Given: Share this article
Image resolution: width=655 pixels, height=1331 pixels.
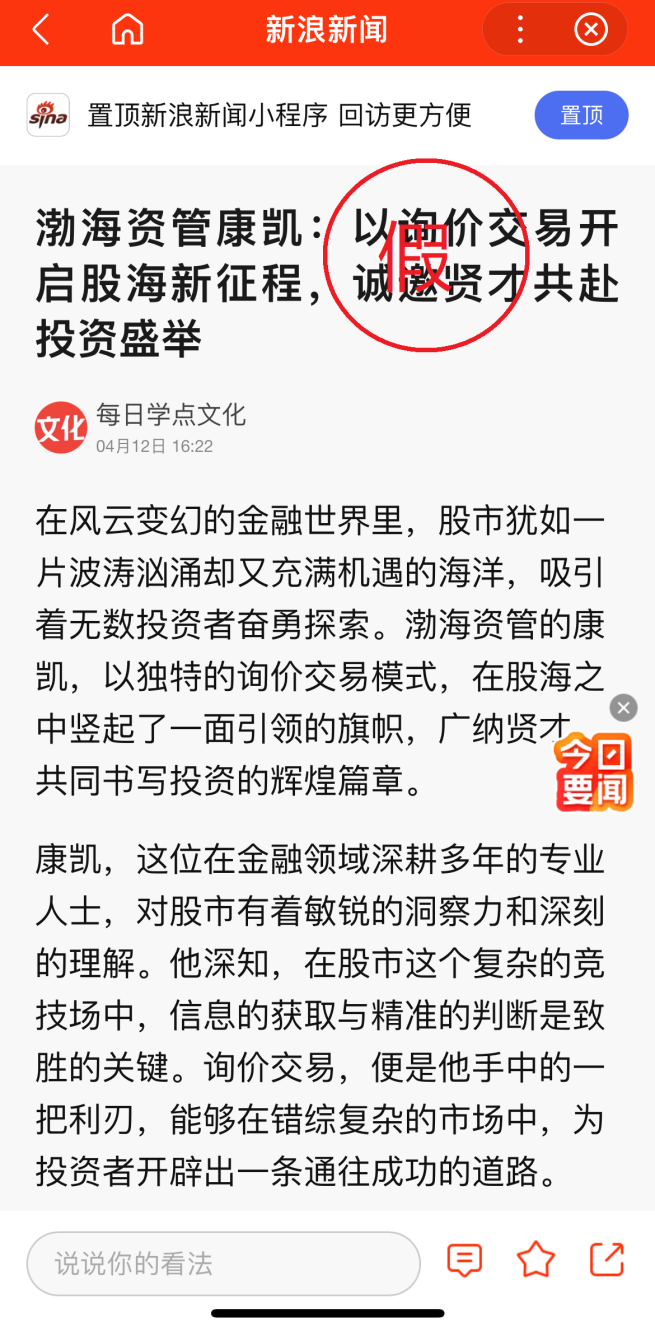Looking at the screenshot, I should click(607, 1260).
